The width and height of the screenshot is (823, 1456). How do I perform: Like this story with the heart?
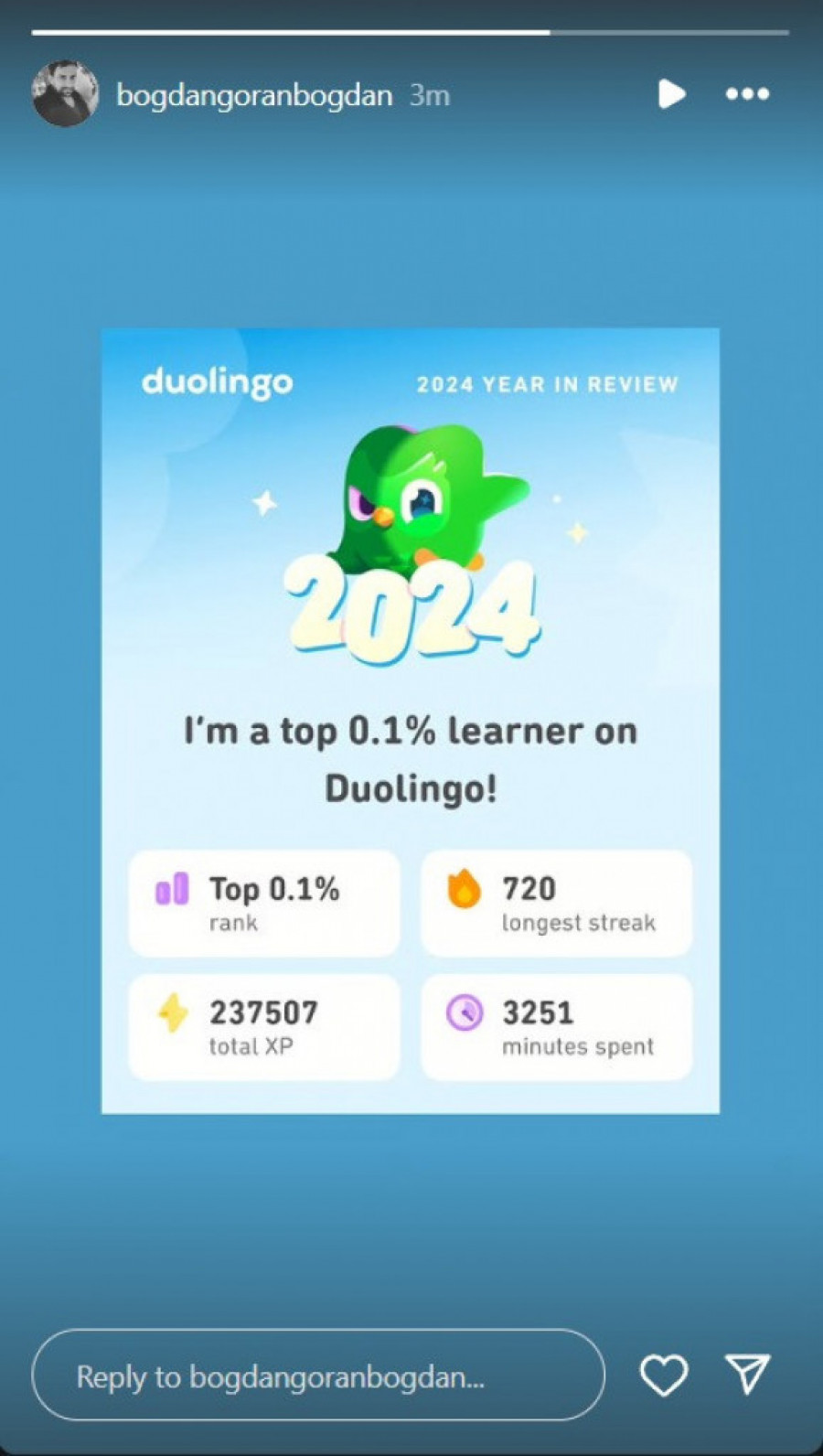click(x=663, y=1376)
